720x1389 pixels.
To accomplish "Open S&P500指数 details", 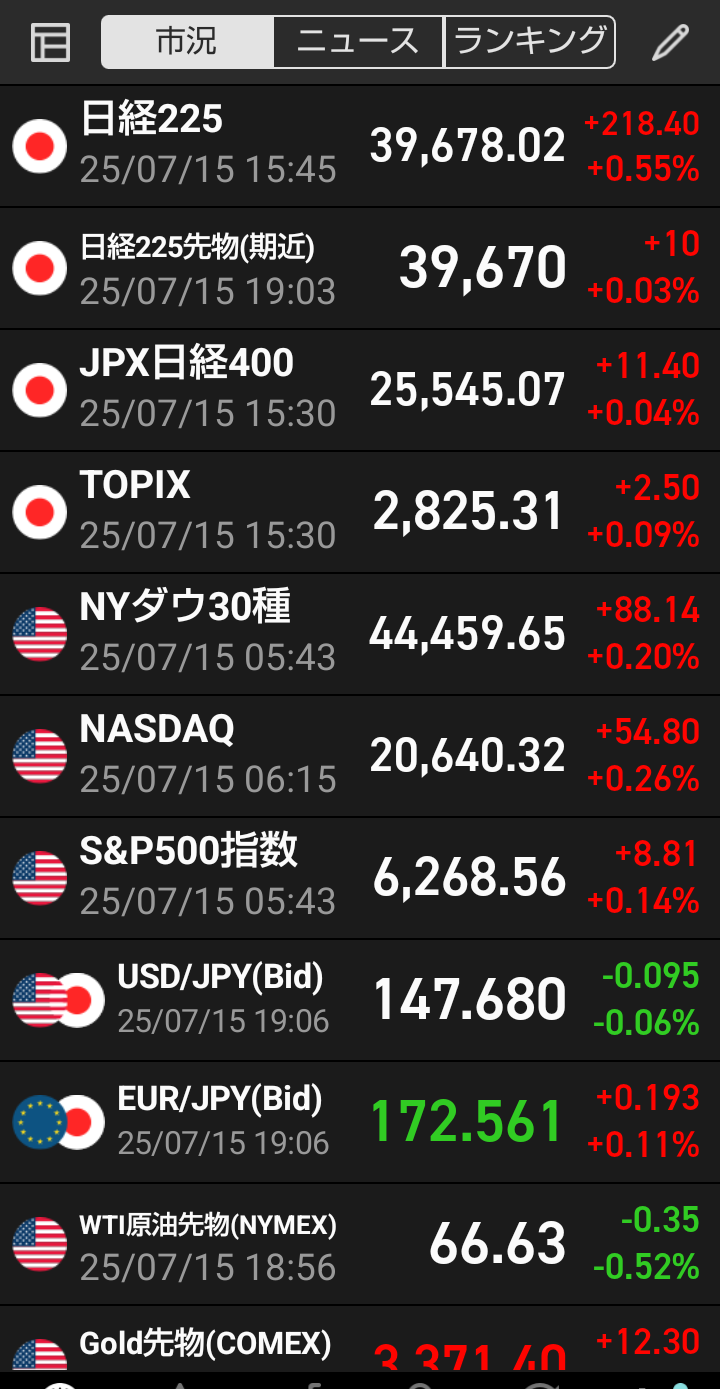I will pos(360,878).
